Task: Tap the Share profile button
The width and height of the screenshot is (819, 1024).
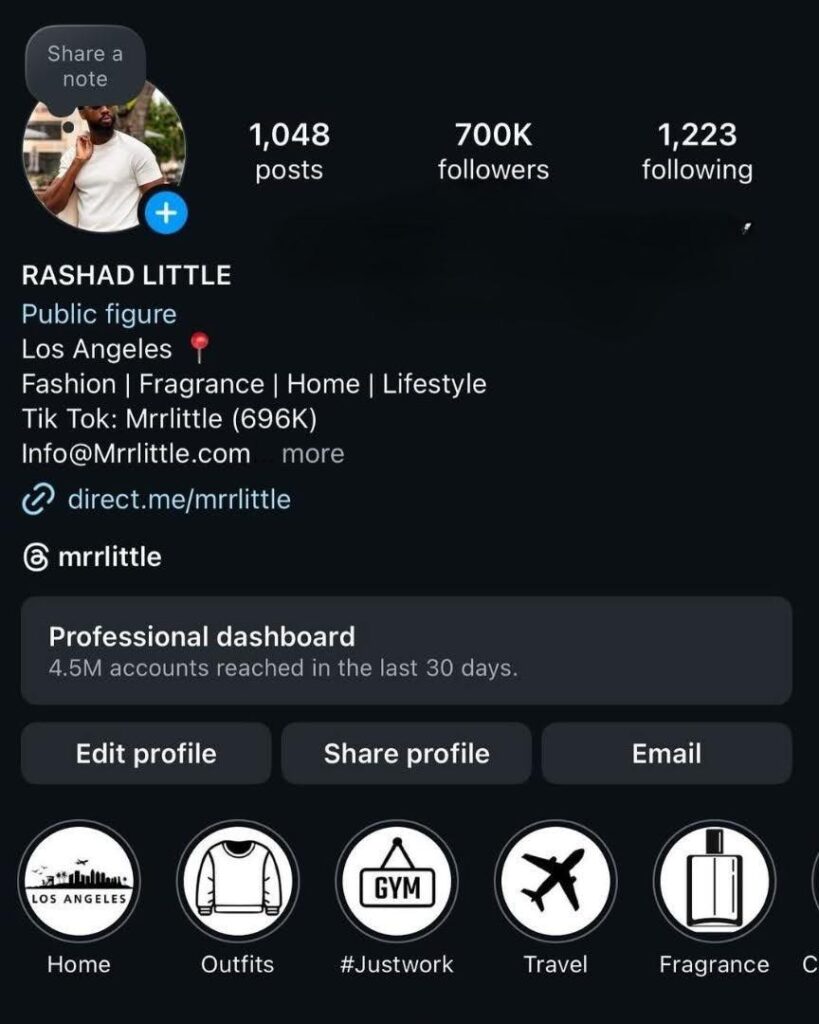Action: pos(406,754)
